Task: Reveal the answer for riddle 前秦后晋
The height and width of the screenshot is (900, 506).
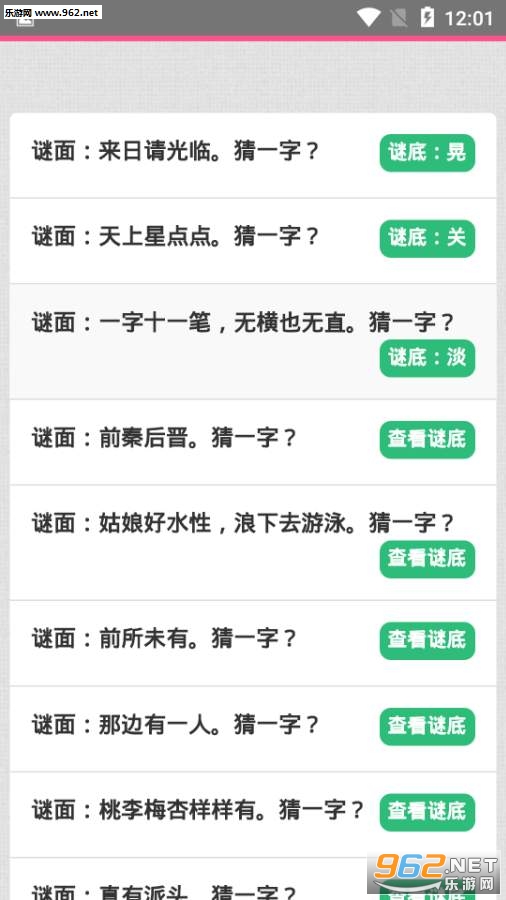Action: [x=427, y=440]
